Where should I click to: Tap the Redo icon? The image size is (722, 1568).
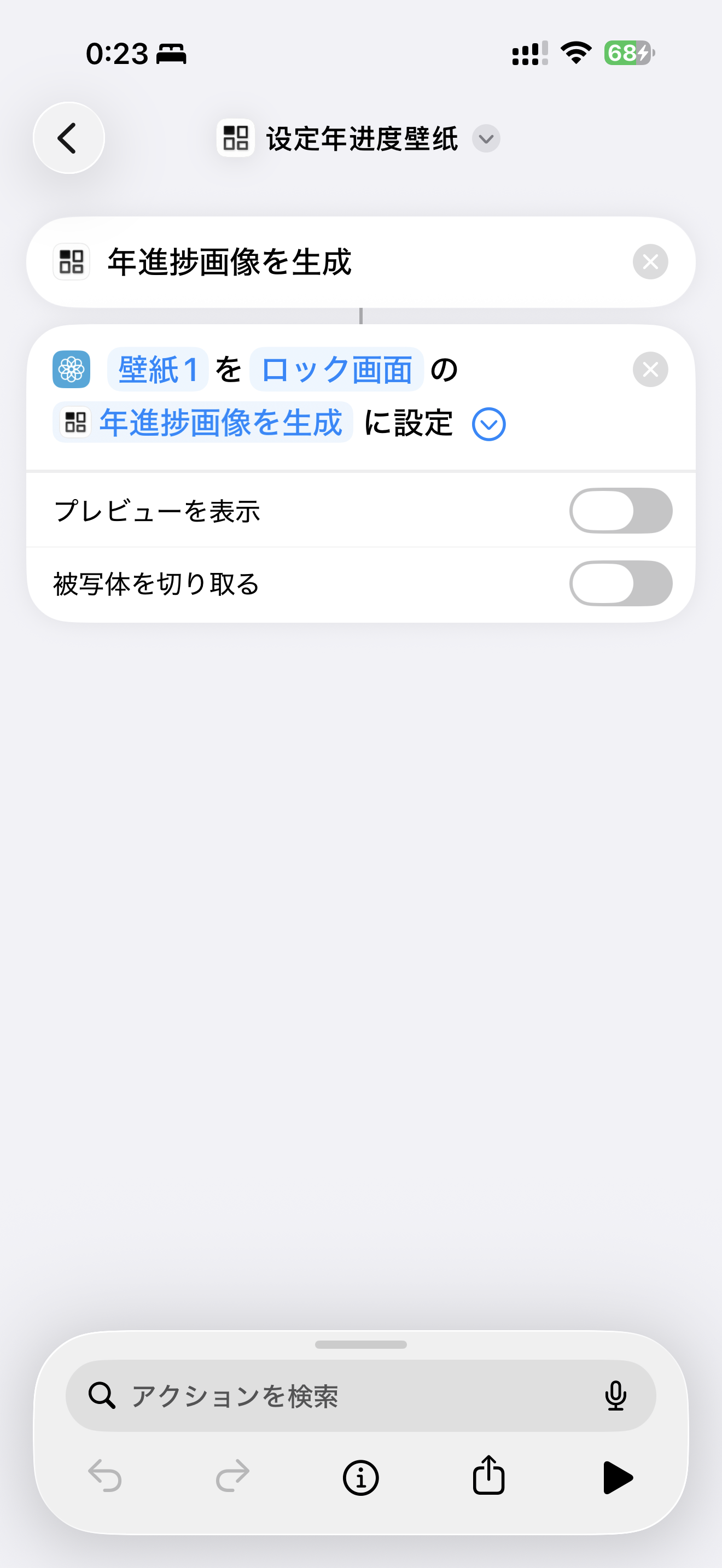coord(231,1477)
